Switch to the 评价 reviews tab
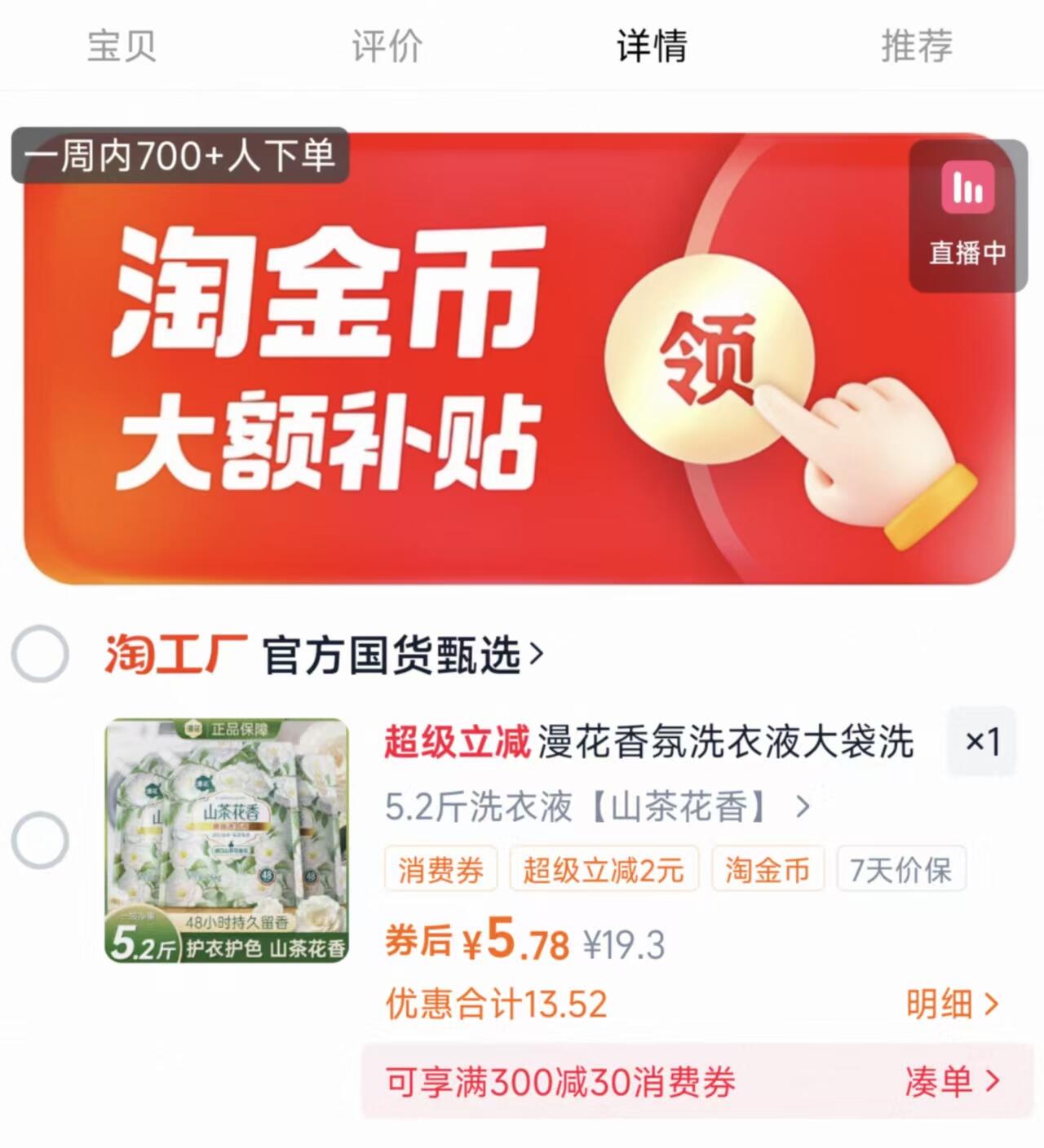Screen dimensions: 1044x1148 [385, 46]
